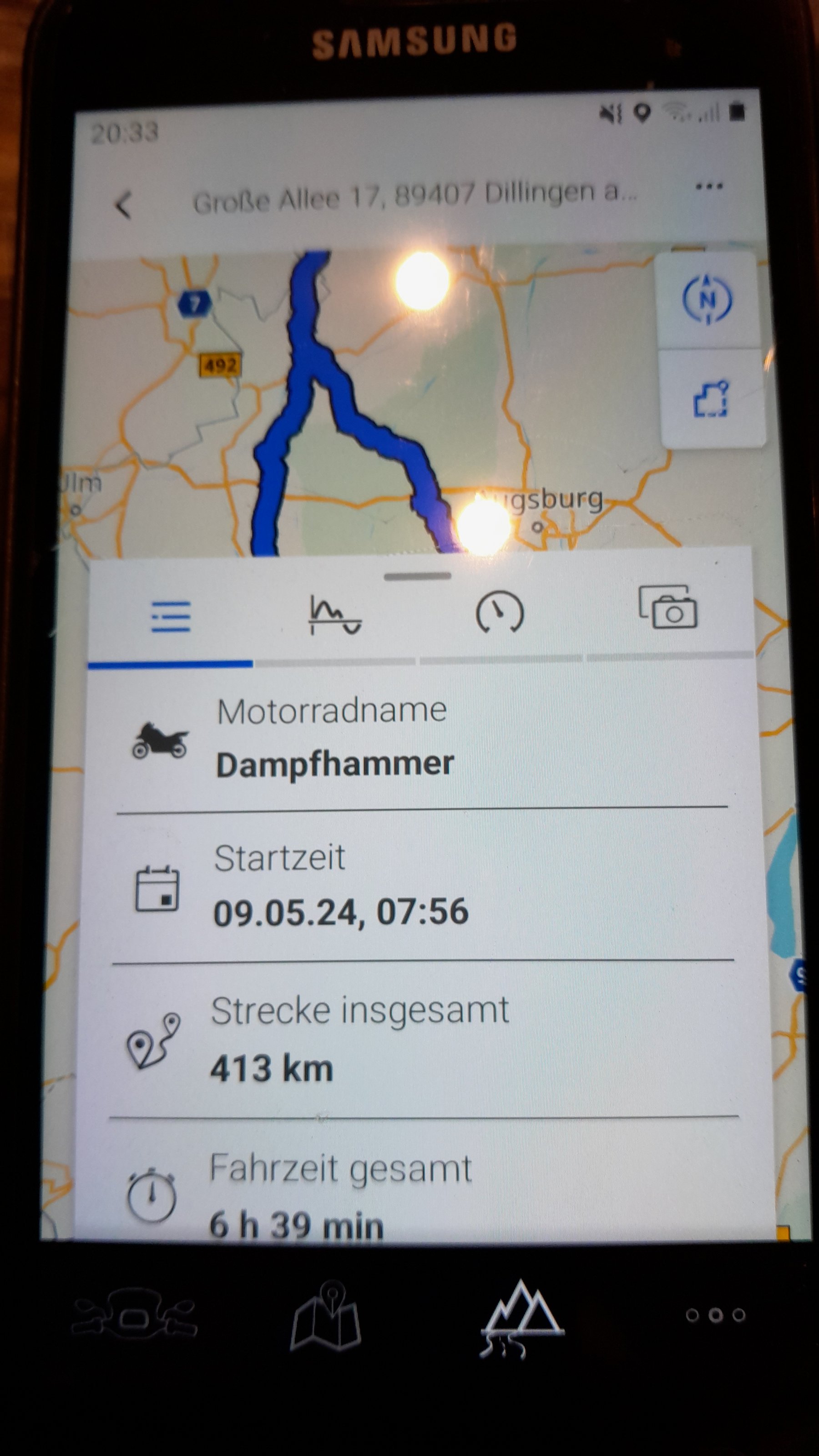Open the map navigation tab

coord(326,1316)
